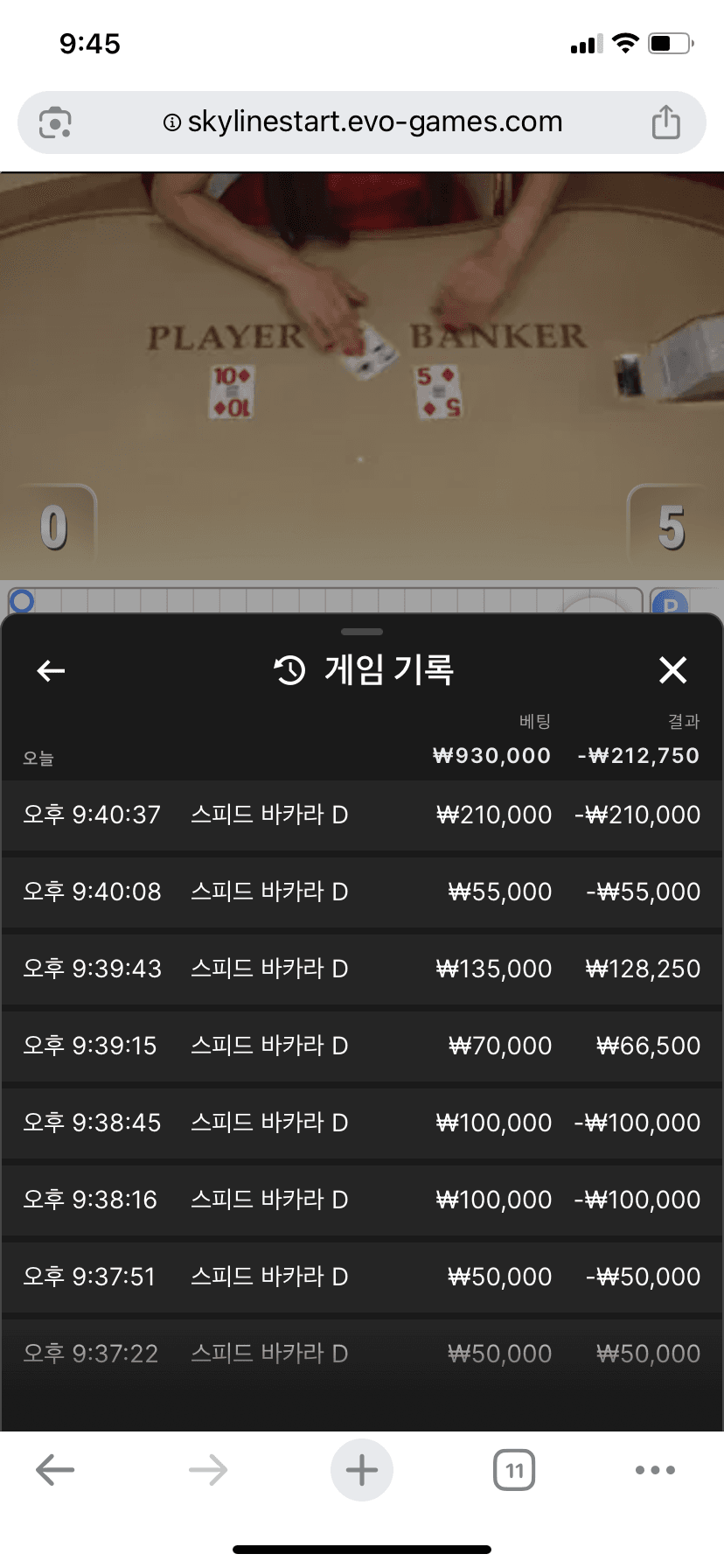The height and width of the screenshot is (1568, 724).
Task: Open the 9:38:16 game record
Action: [362, 1200]
